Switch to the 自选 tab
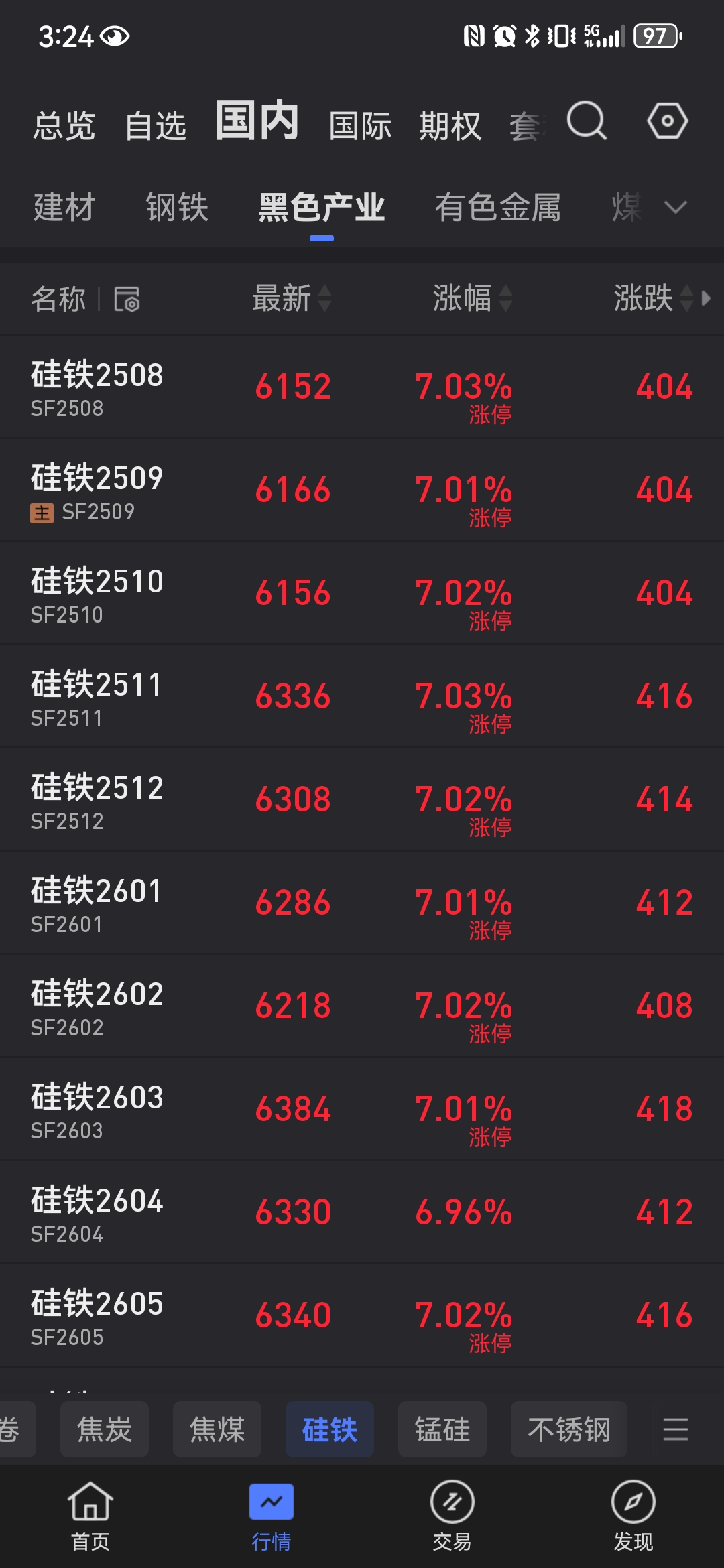Viewport: 724px width, 1568px height. coord(156,126)
